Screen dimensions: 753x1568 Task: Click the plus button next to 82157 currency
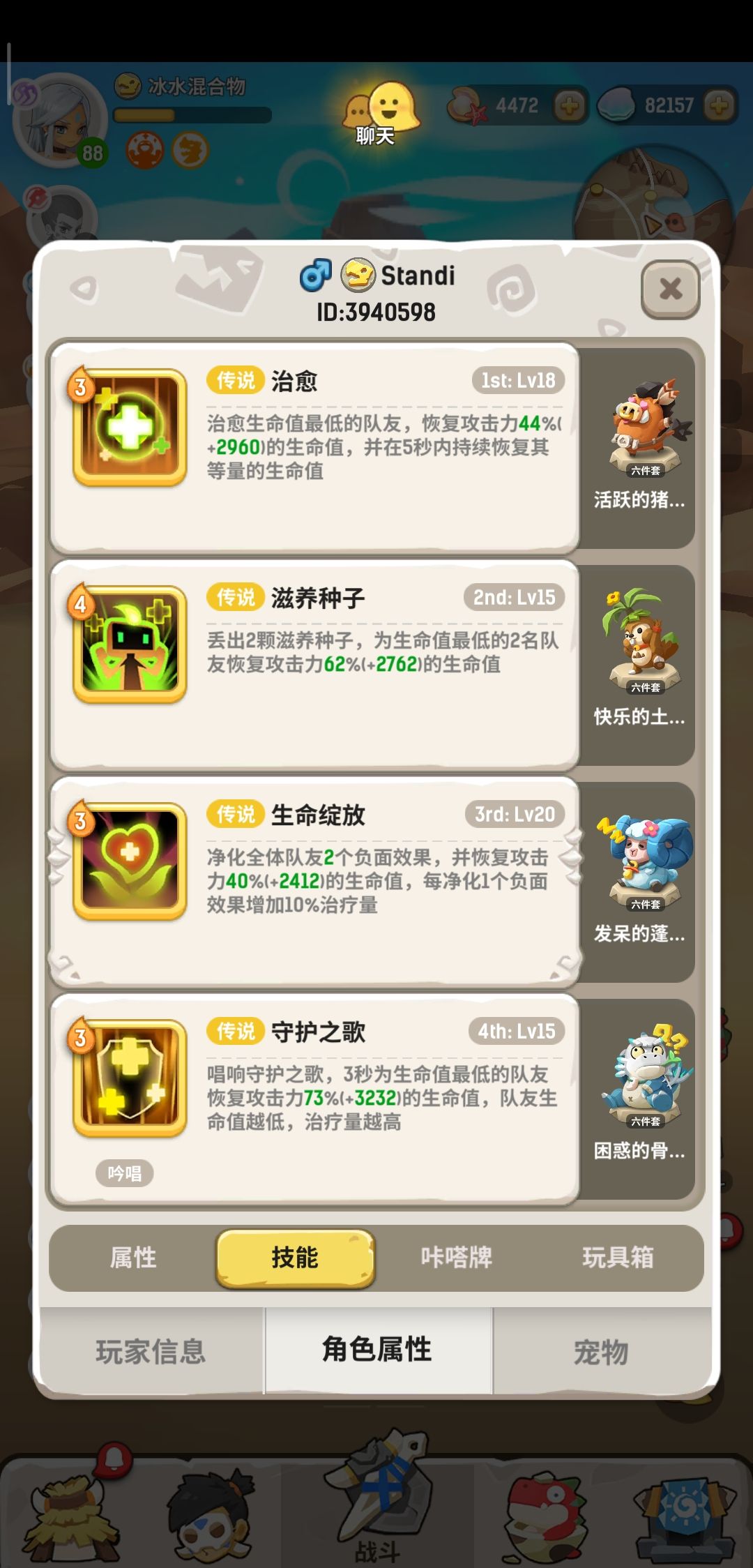click(719, 106)
